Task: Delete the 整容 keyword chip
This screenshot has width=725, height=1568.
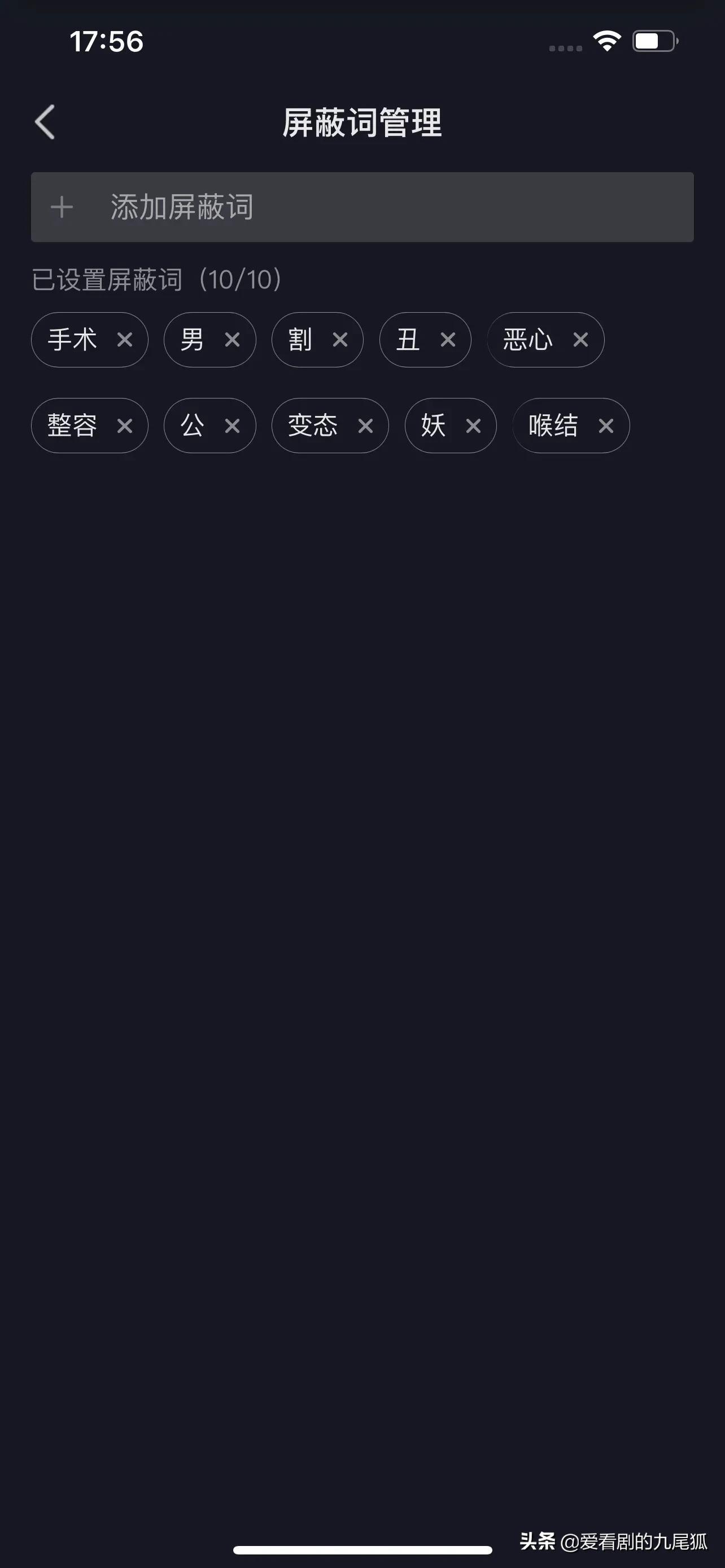Action: click(x=125, y=426)
